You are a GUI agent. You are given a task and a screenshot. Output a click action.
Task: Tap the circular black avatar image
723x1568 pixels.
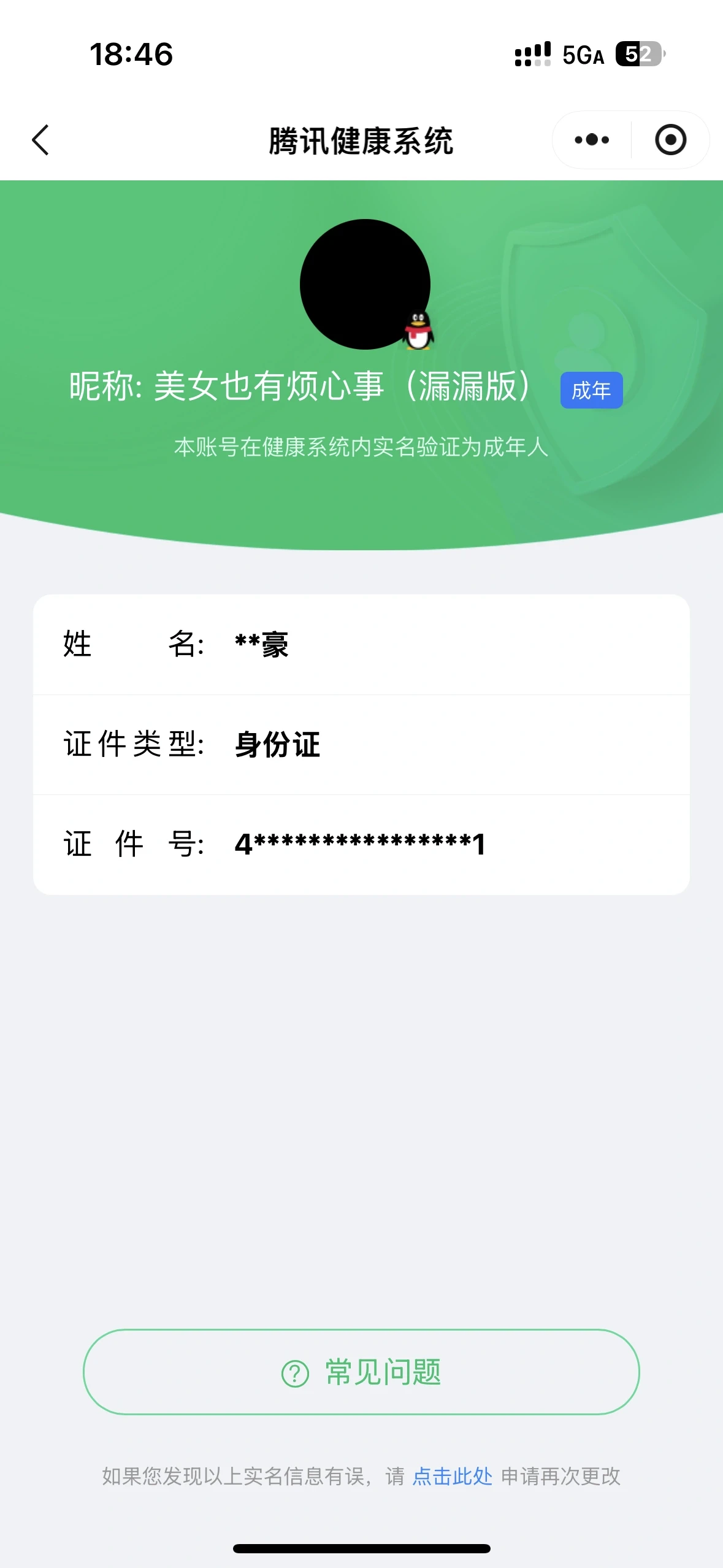click(364, 284)
